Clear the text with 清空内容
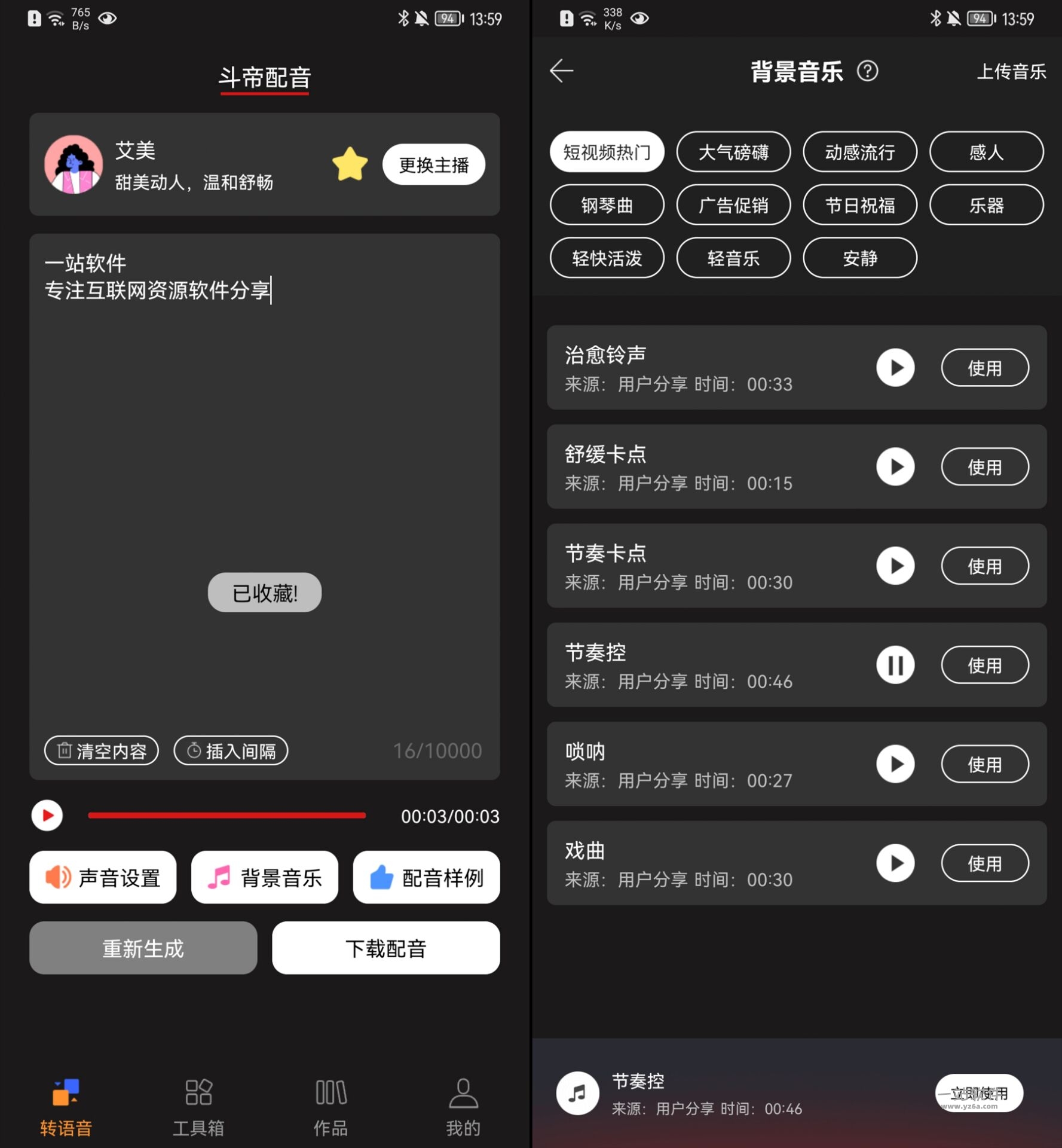1062x1148 pixels. pos(102,750)
